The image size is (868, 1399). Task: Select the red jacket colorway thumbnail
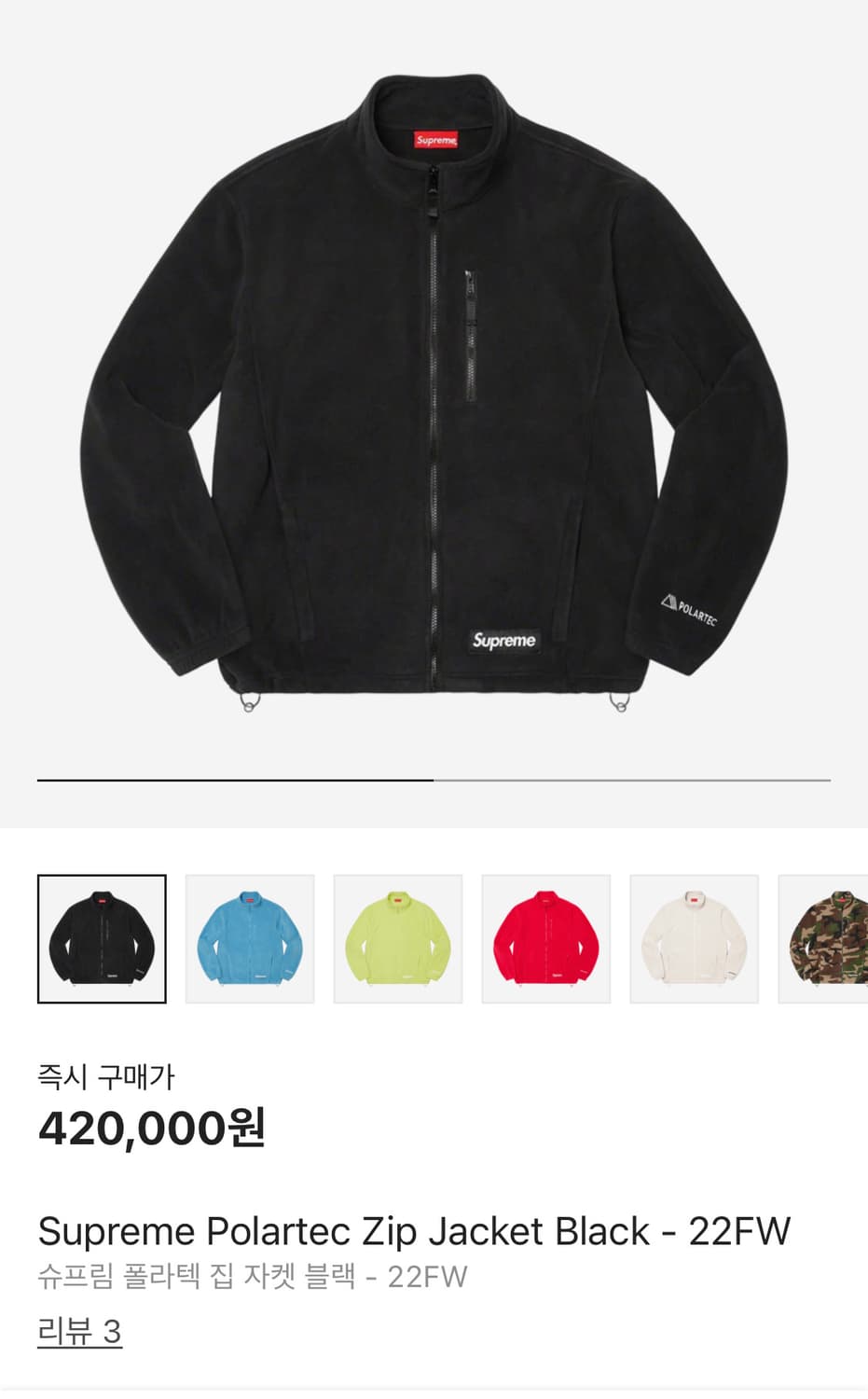coord(546,938)
